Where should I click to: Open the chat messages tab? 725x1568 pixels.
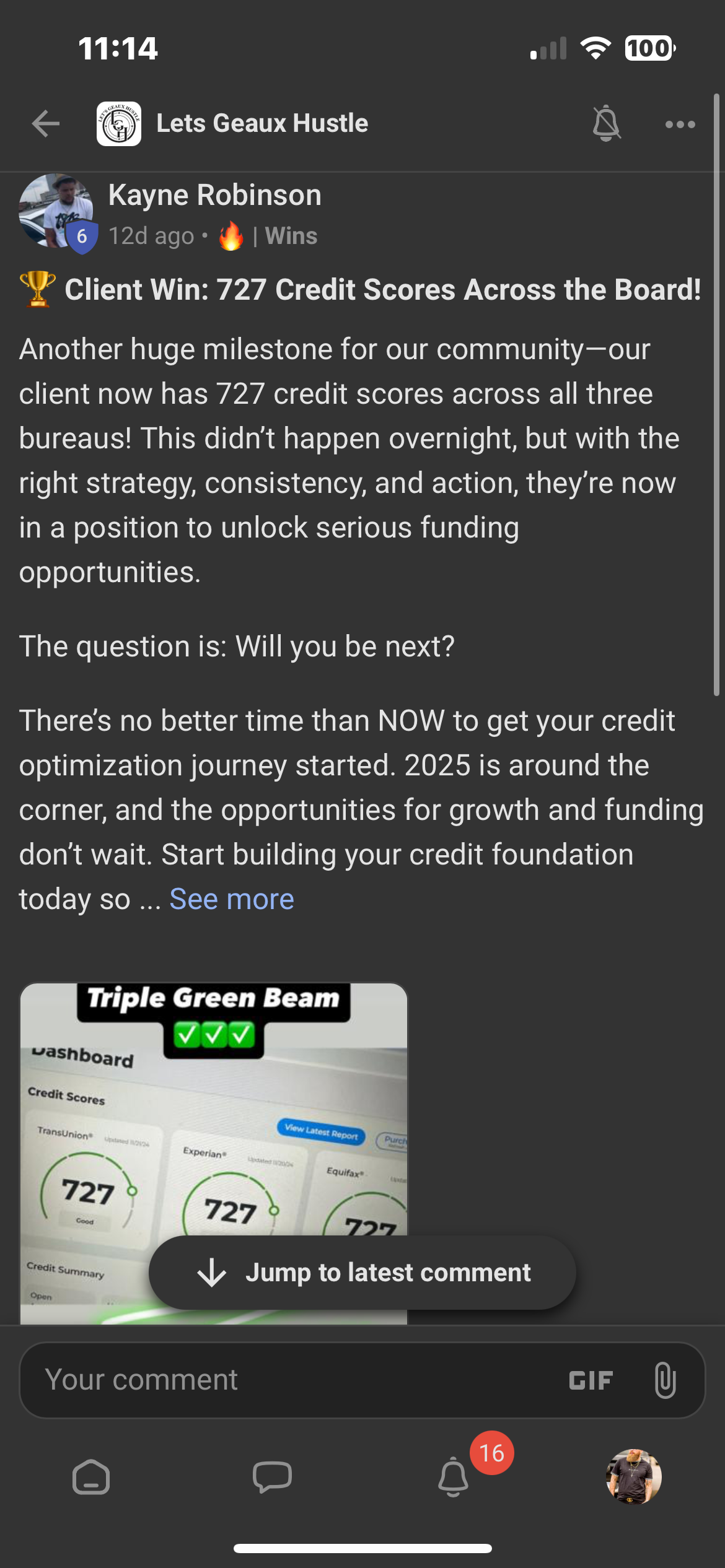click(x=272, y=1478)
